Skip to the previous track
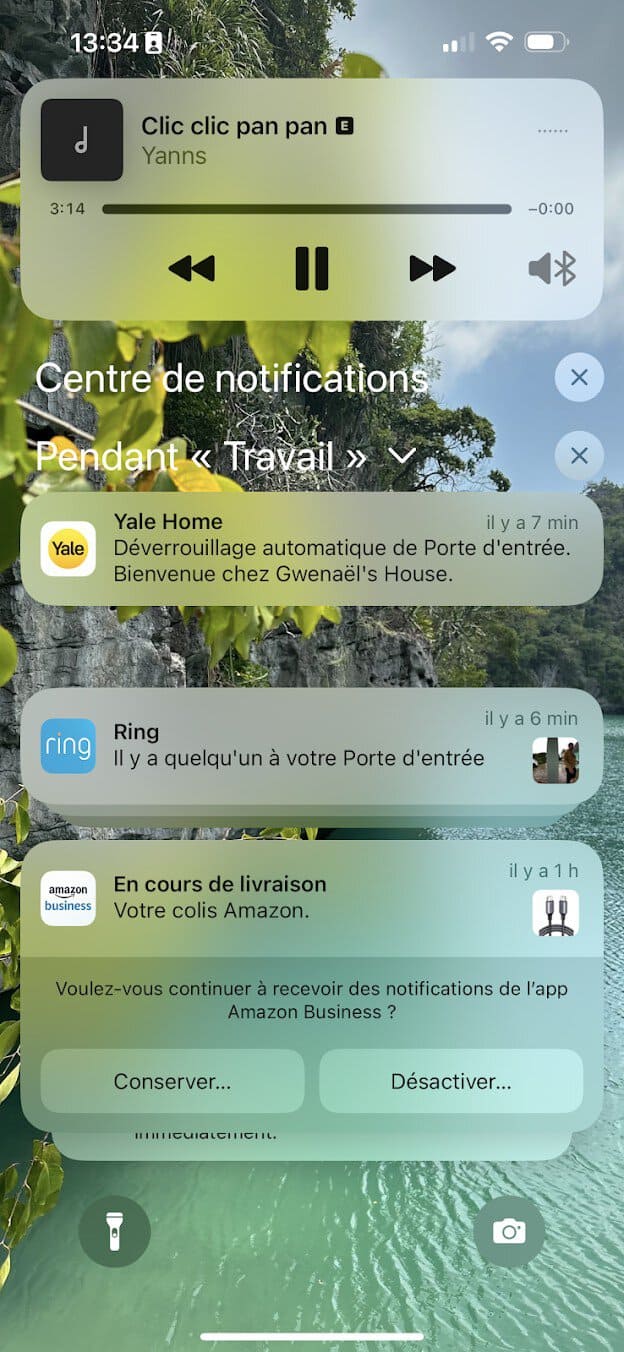The image size is (624, 1352). [x=191, y=268]
